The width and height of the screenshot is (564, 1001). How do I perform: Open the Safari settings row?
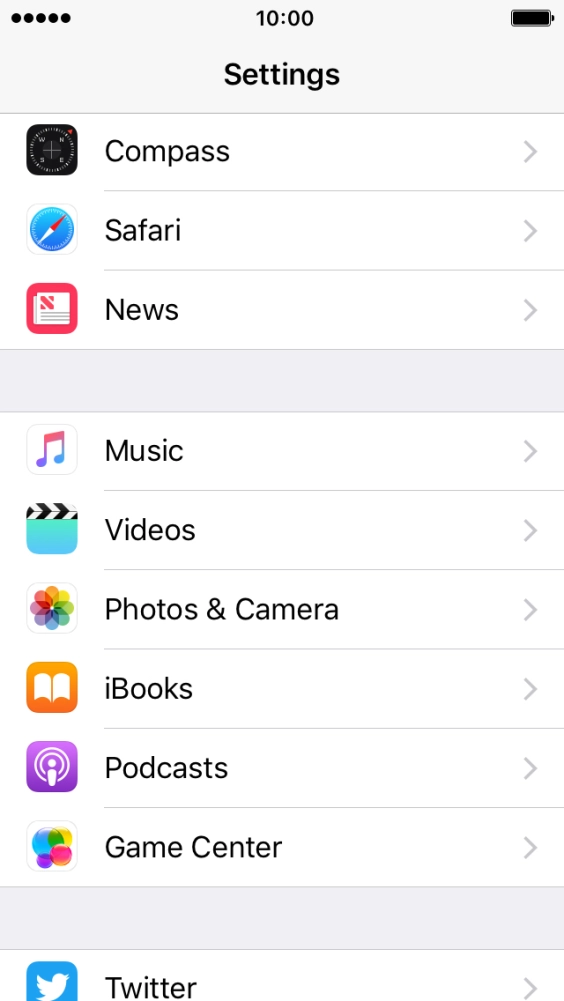point(282,230)
